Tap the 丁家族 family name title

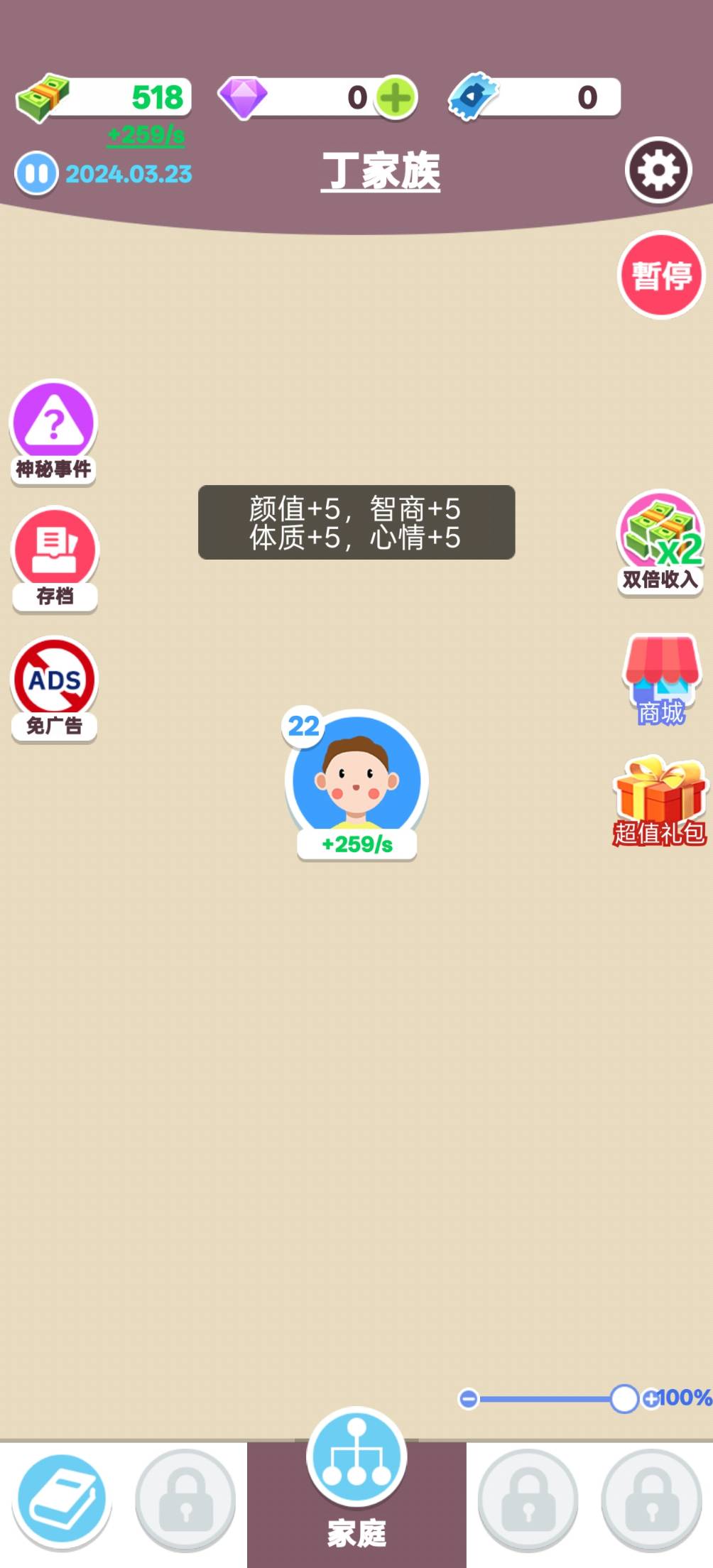pyautogui.click(x=381, y=171)
